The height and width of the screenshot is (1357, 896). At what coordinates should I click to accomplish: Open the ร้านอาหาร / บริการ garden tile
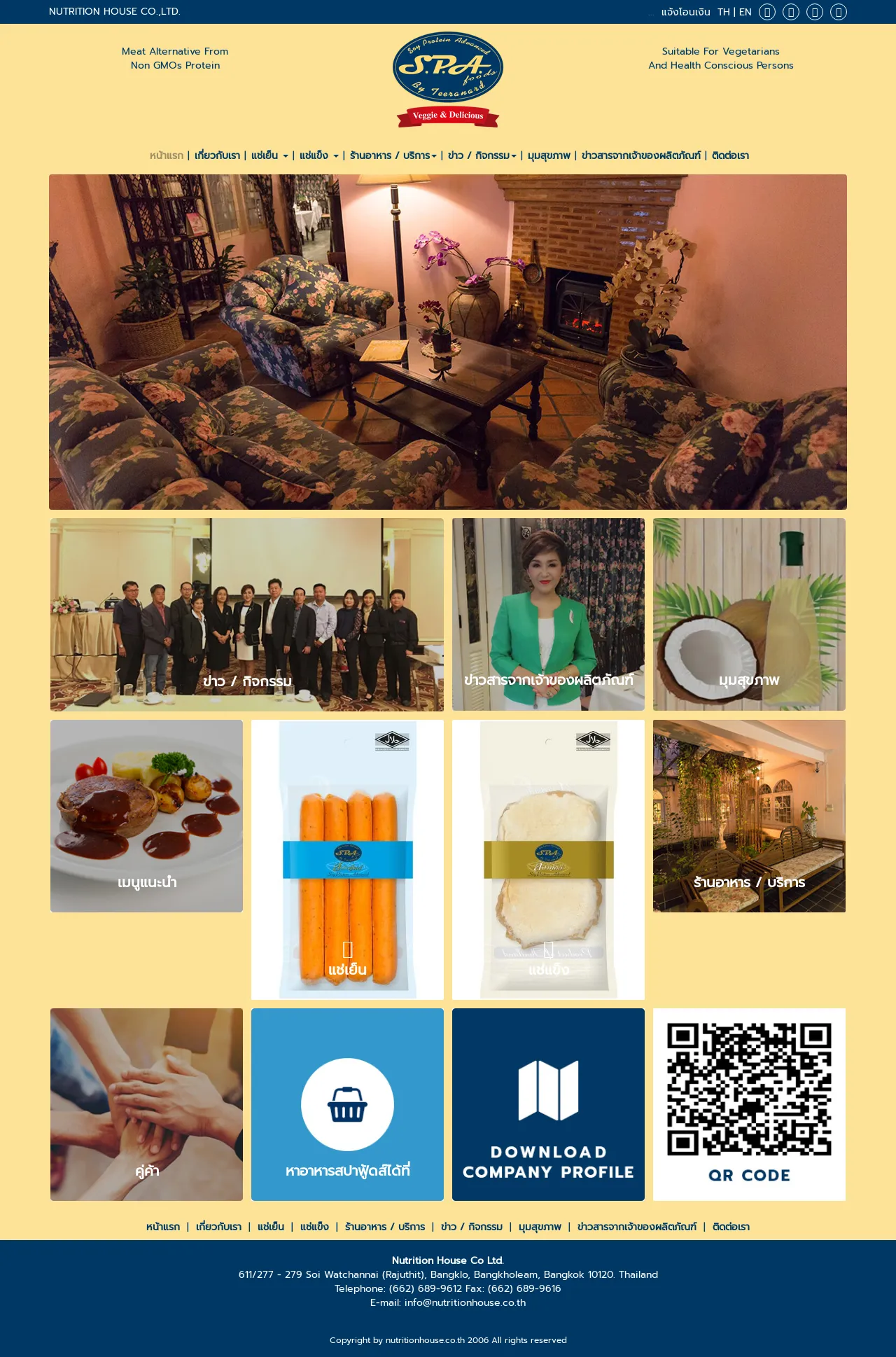point(749,816)
